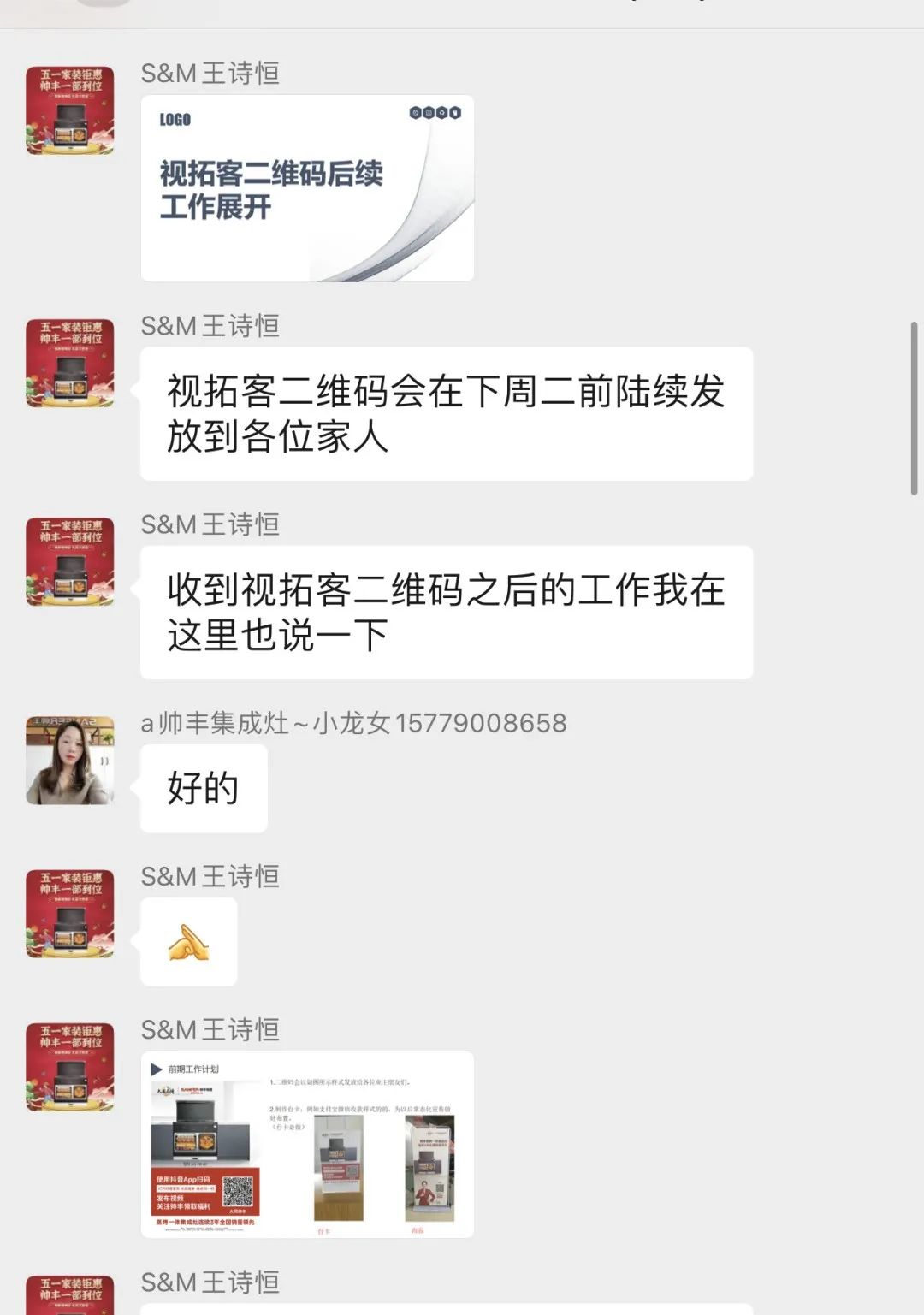Click the S&M 王诗恒 sender name label

tap(210, 74)
